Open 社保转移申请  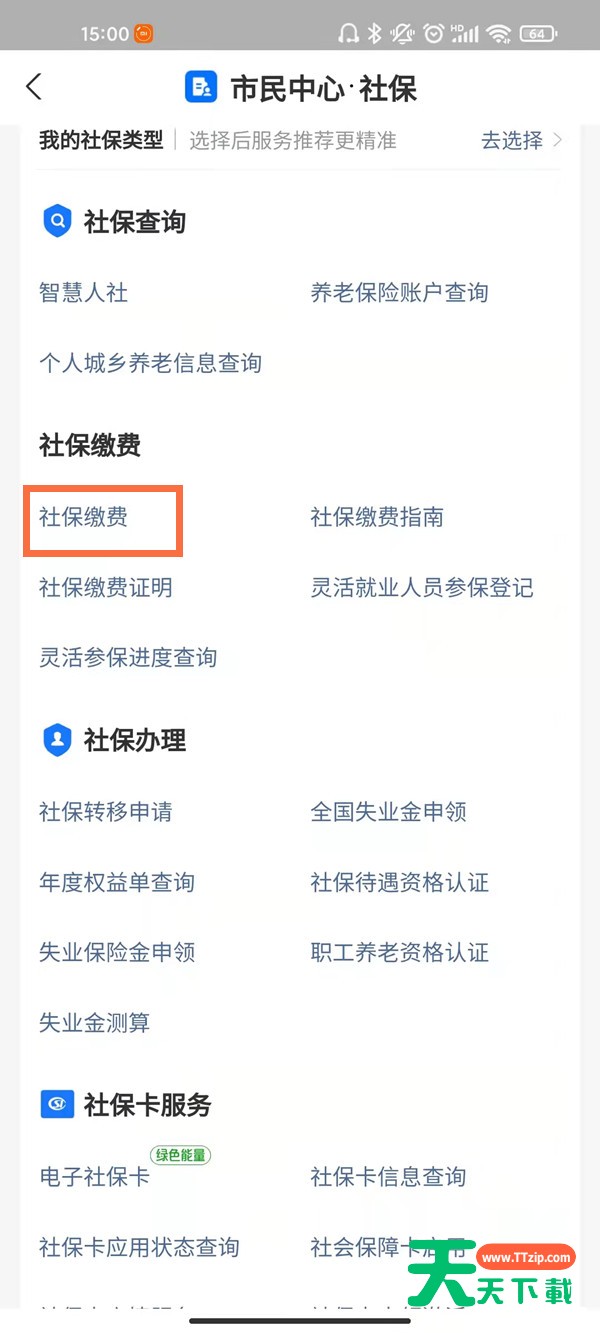point(105,812)
